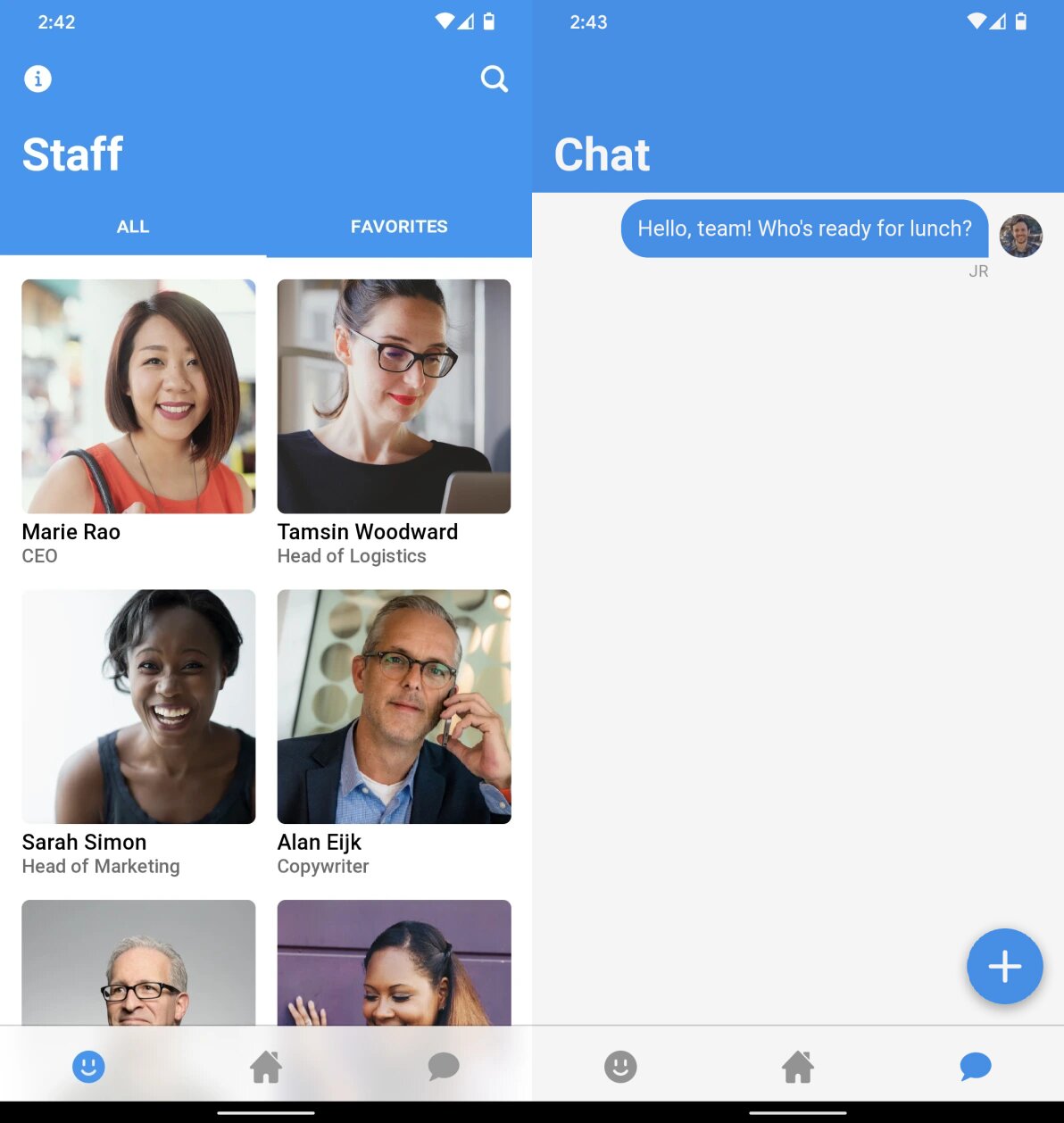Screen dimensions: 1064x1123
Task: Go to home tab on the Staff screen
Action: click(266, 1066)
